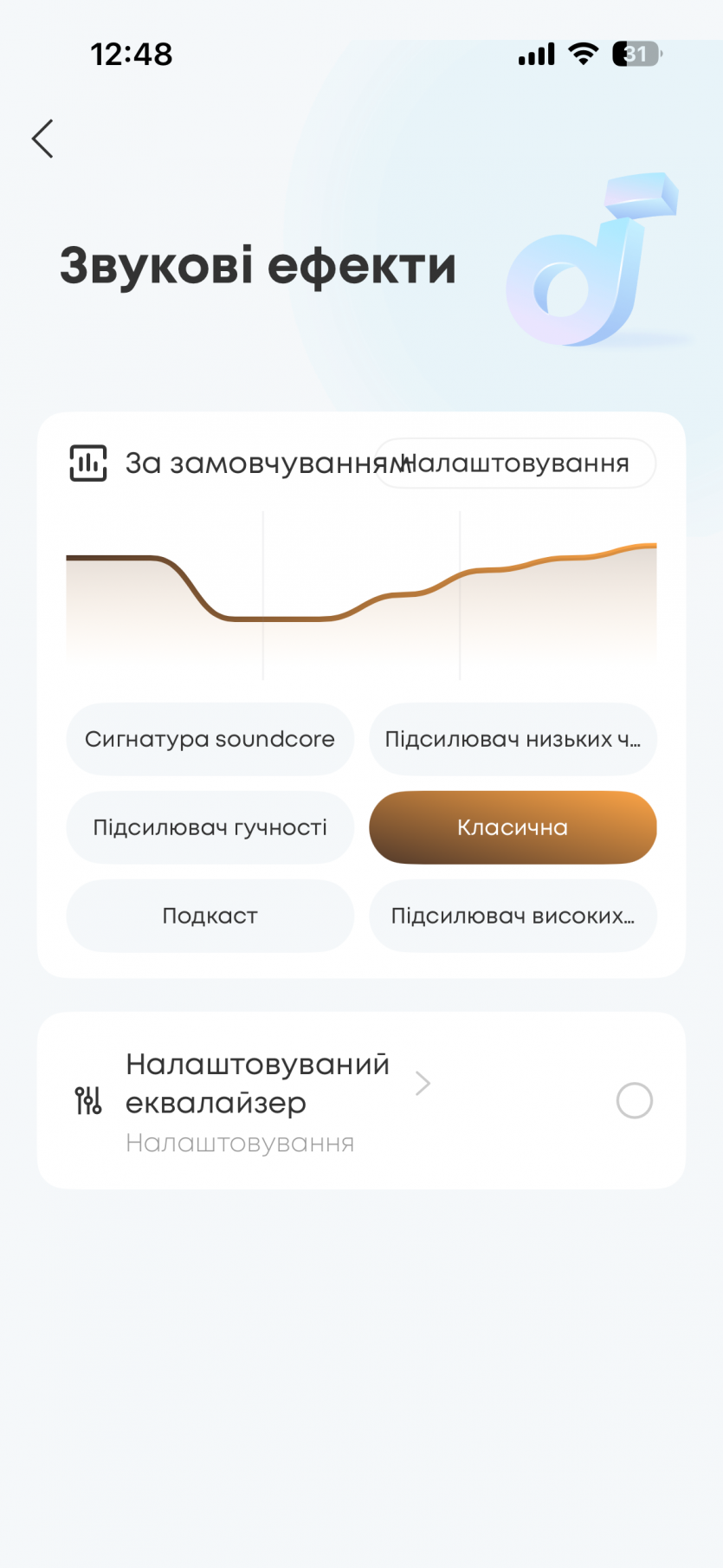Pick the Підсилювач високих частот preset
The image size is (723, 1568).
513,917
